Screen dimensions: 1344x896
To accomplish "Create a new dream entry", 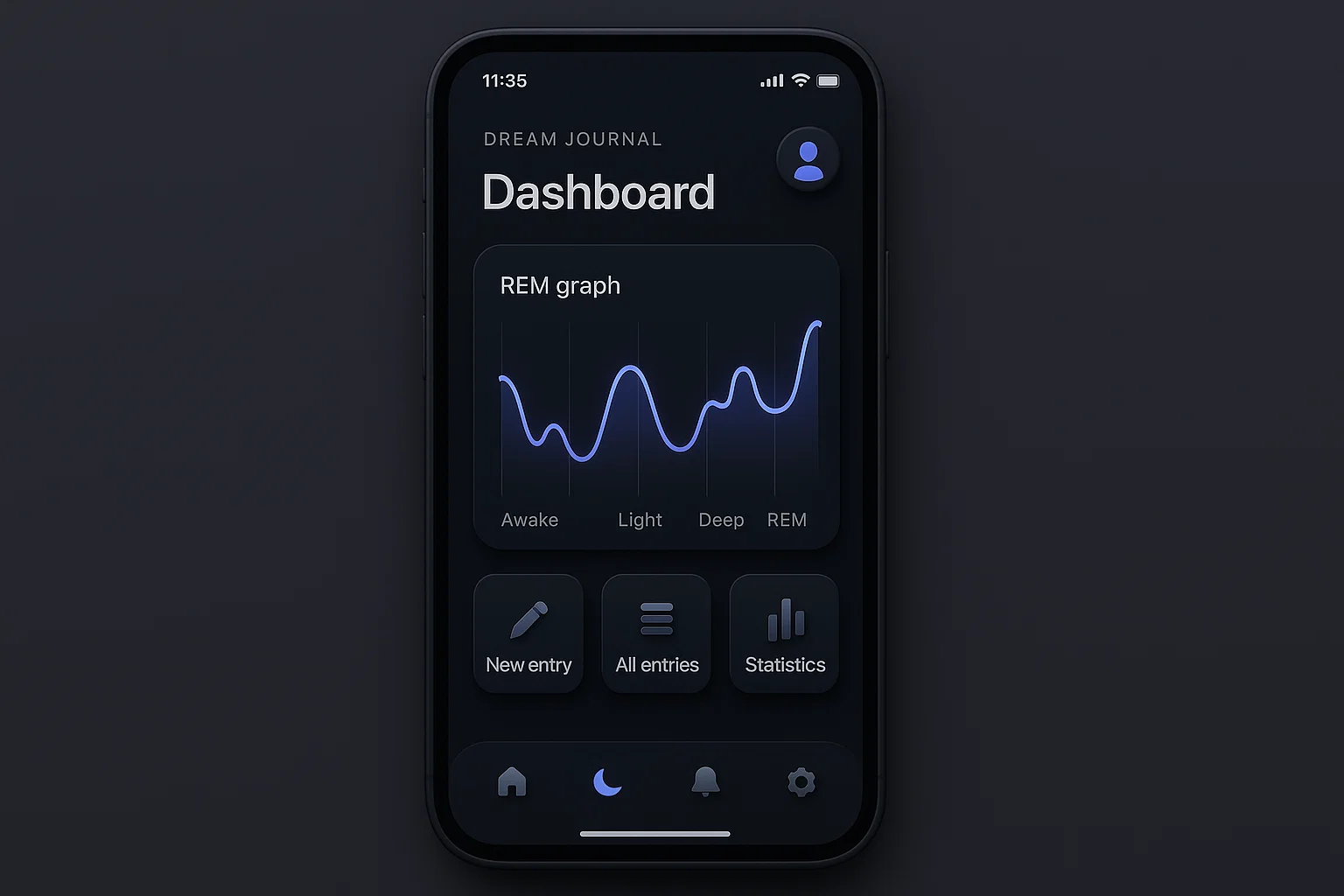I will [528, 633].
